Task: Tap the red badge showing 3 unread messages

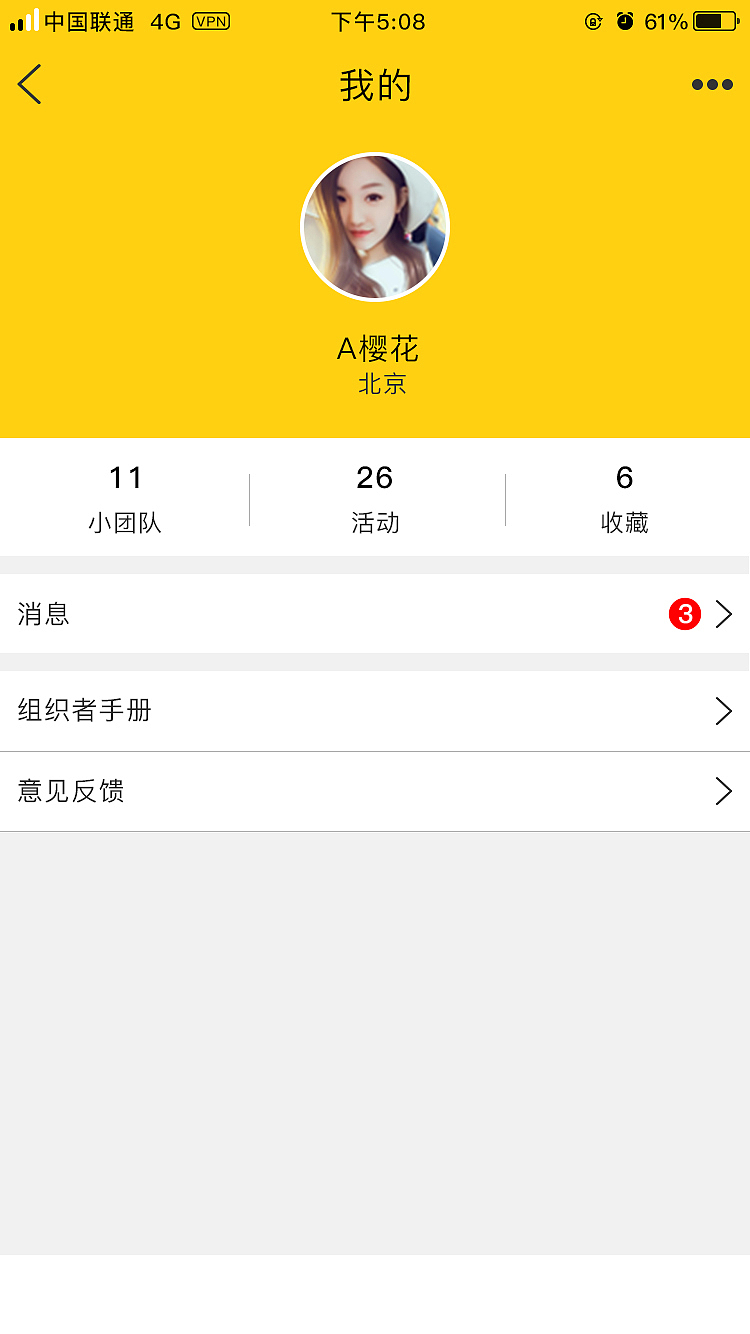Action: (x=684, y=614)
